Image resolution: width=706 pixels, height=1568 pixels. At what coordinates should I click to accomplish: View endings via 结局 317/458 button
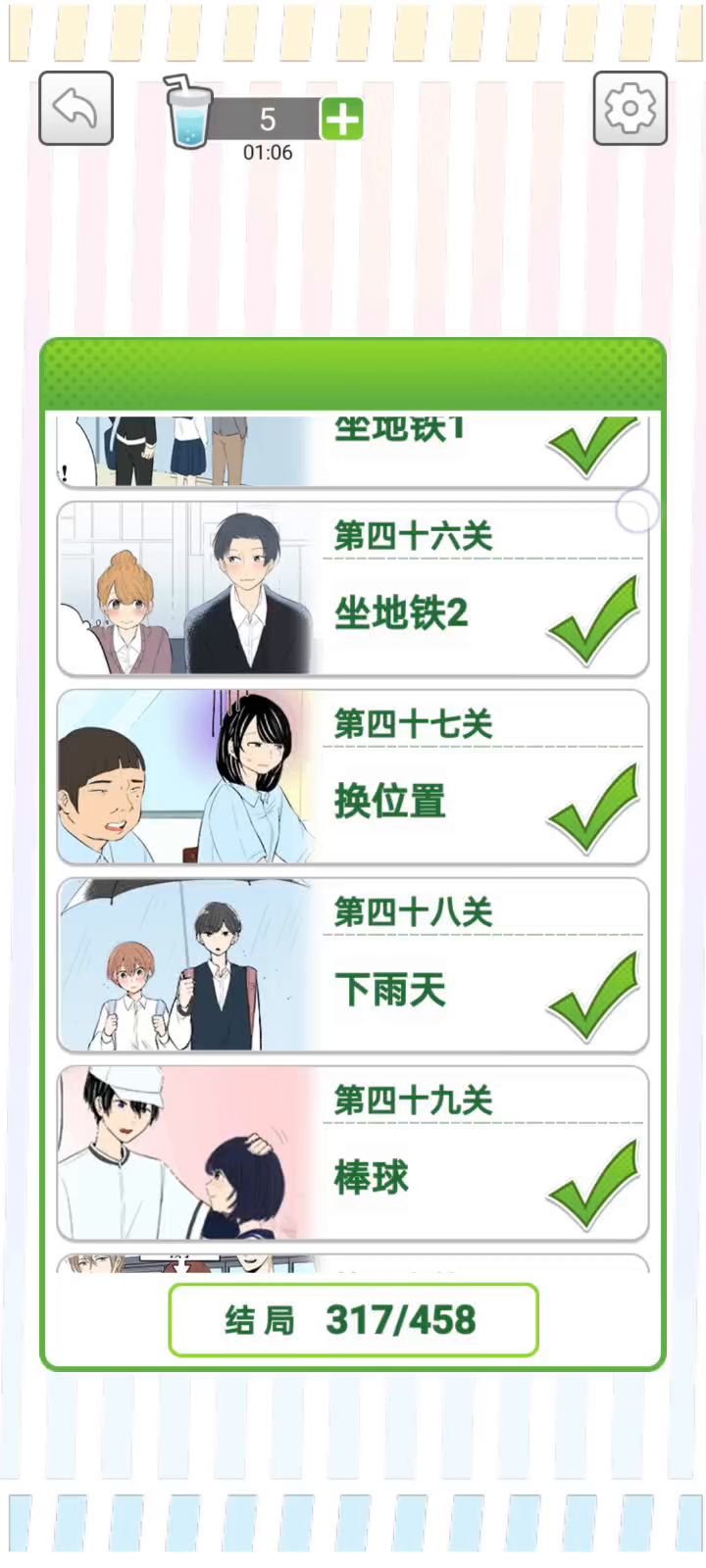[353, 1320]
